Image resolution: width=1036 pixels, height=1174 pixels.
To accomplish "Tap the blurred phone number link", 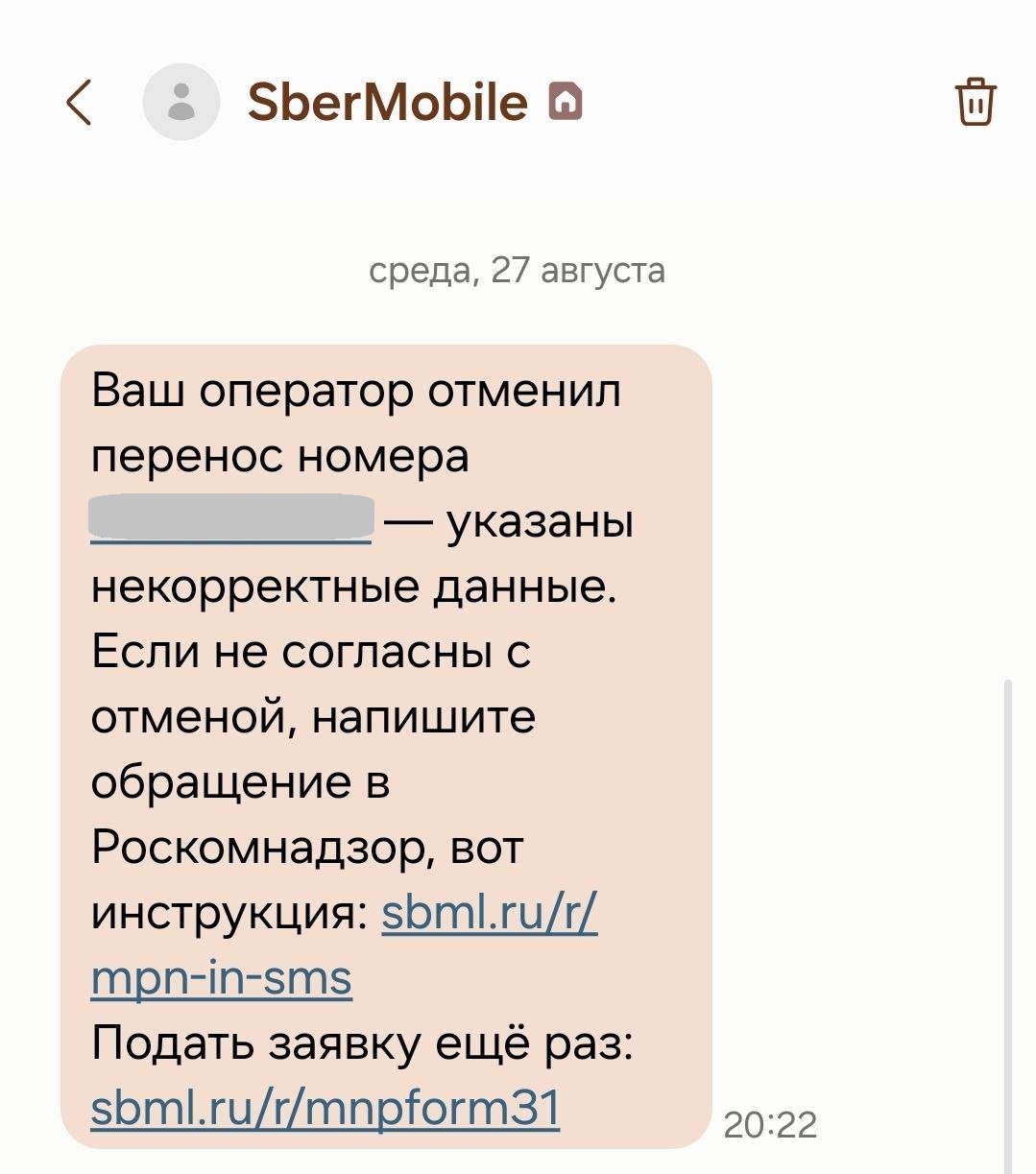I will coord(230,521).
